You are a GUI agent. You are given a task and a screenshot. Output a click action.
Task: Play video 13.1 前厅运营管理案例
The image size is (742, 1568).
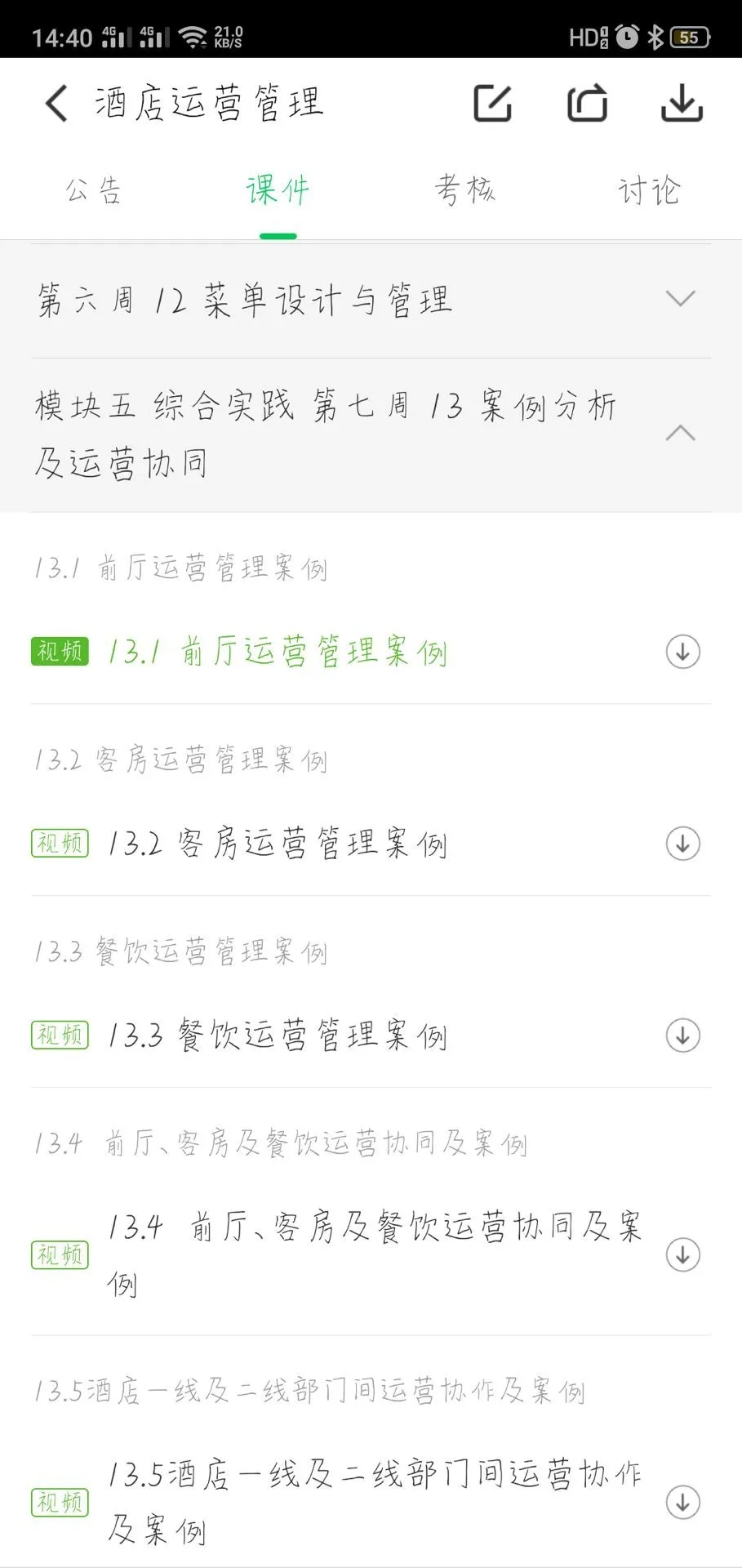(278, 652)
